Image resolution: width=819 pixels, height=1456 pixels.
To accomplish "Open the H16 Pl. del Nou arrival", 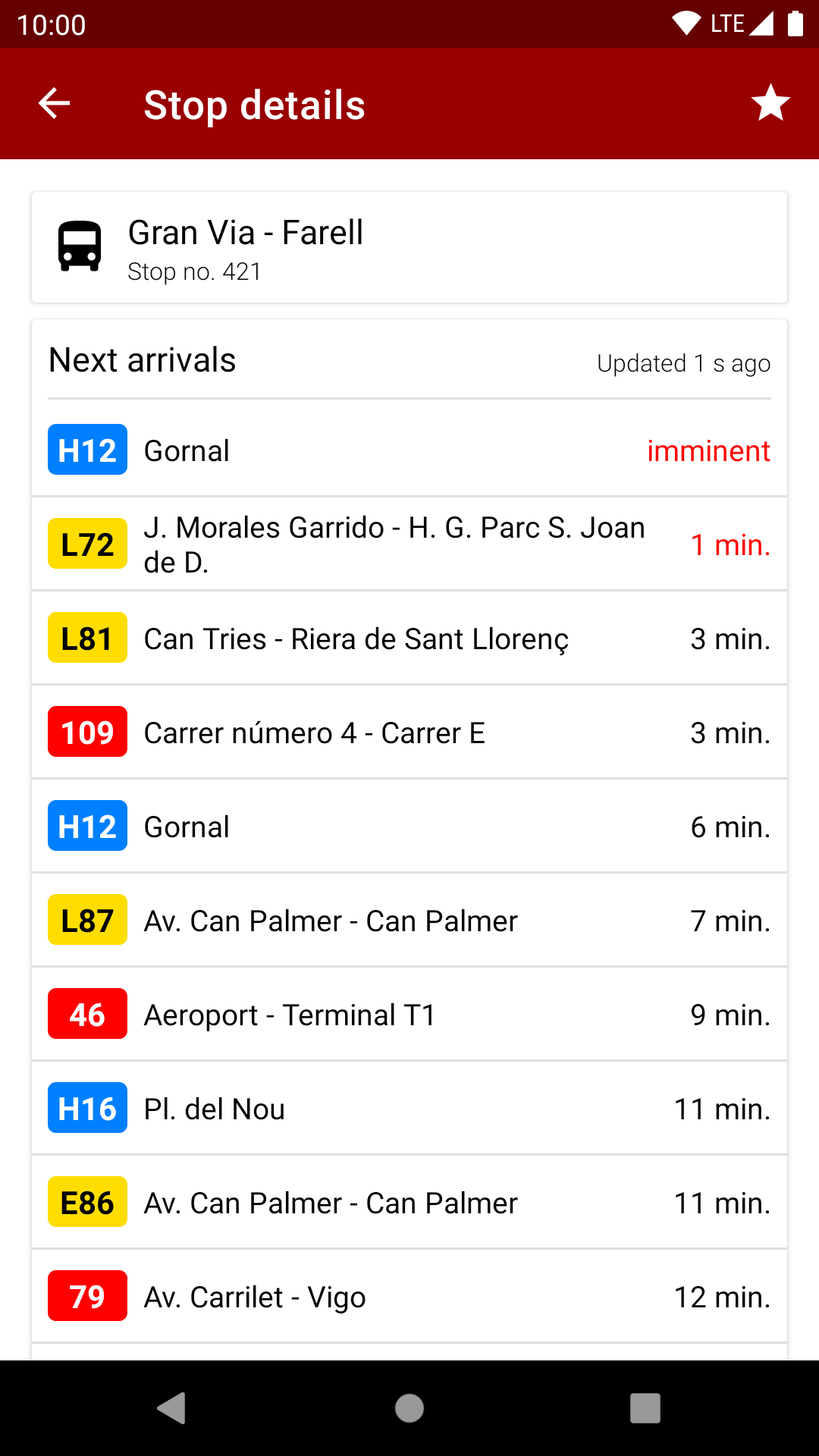I will tap(409, 1109).
